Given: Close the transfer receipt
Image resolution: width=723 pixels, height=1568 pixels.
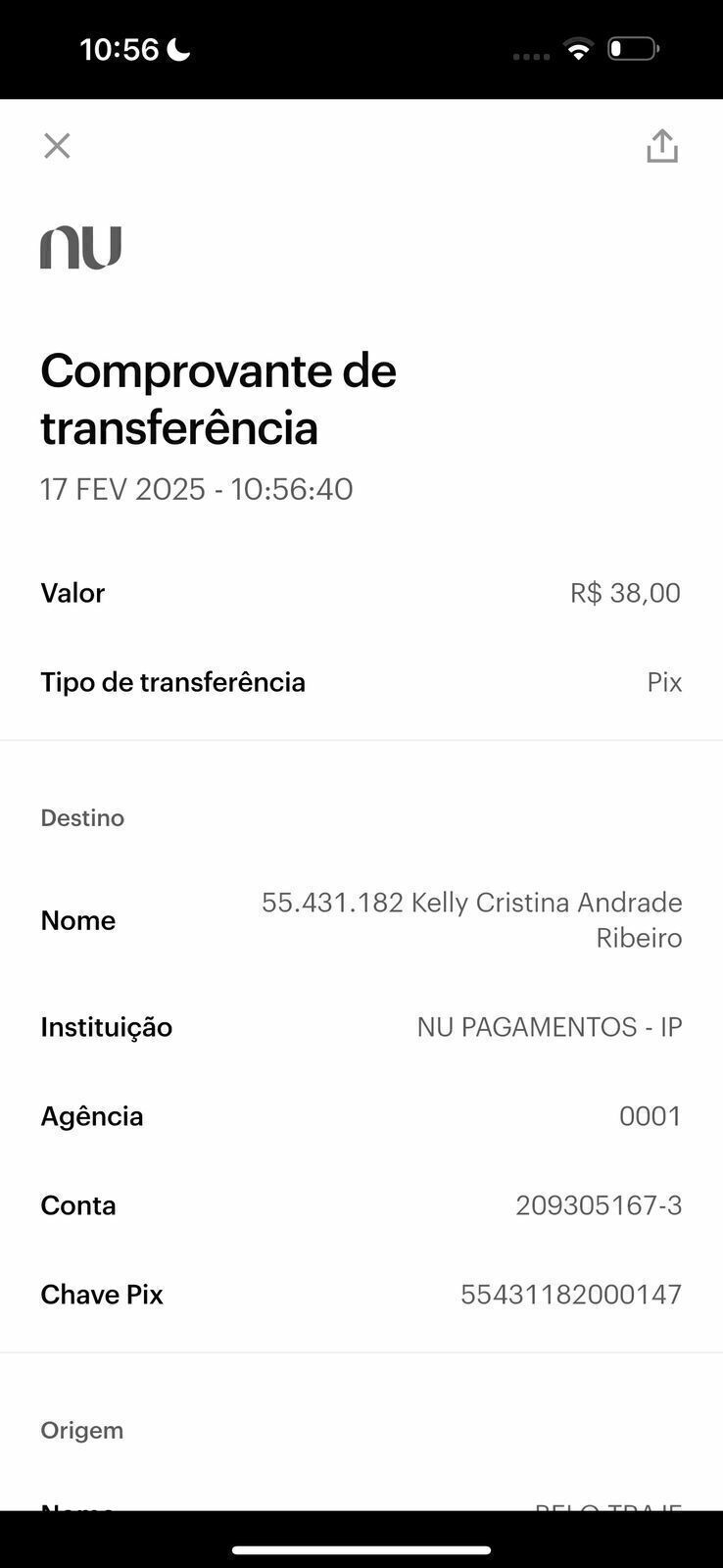Looking at the screenshot, I should click(x=57, y=146).
